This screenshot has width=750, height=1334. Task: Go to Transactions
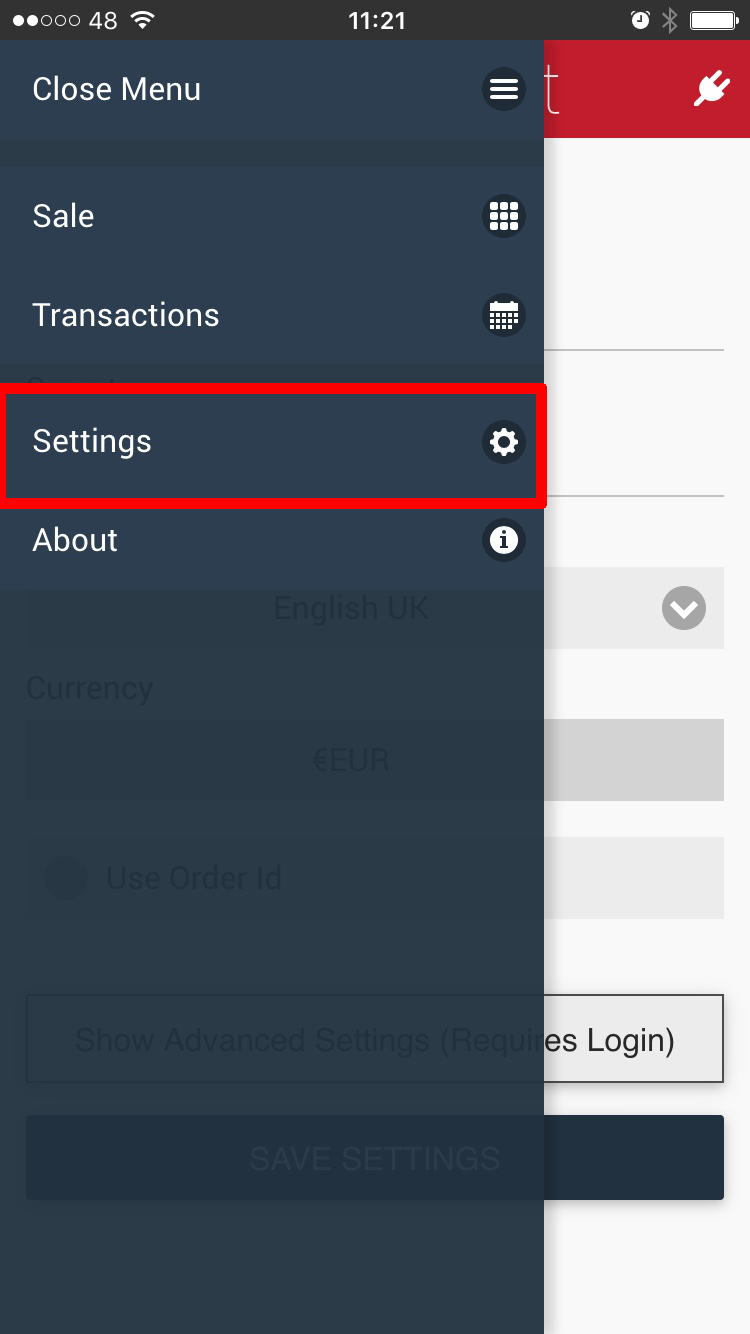272,315
